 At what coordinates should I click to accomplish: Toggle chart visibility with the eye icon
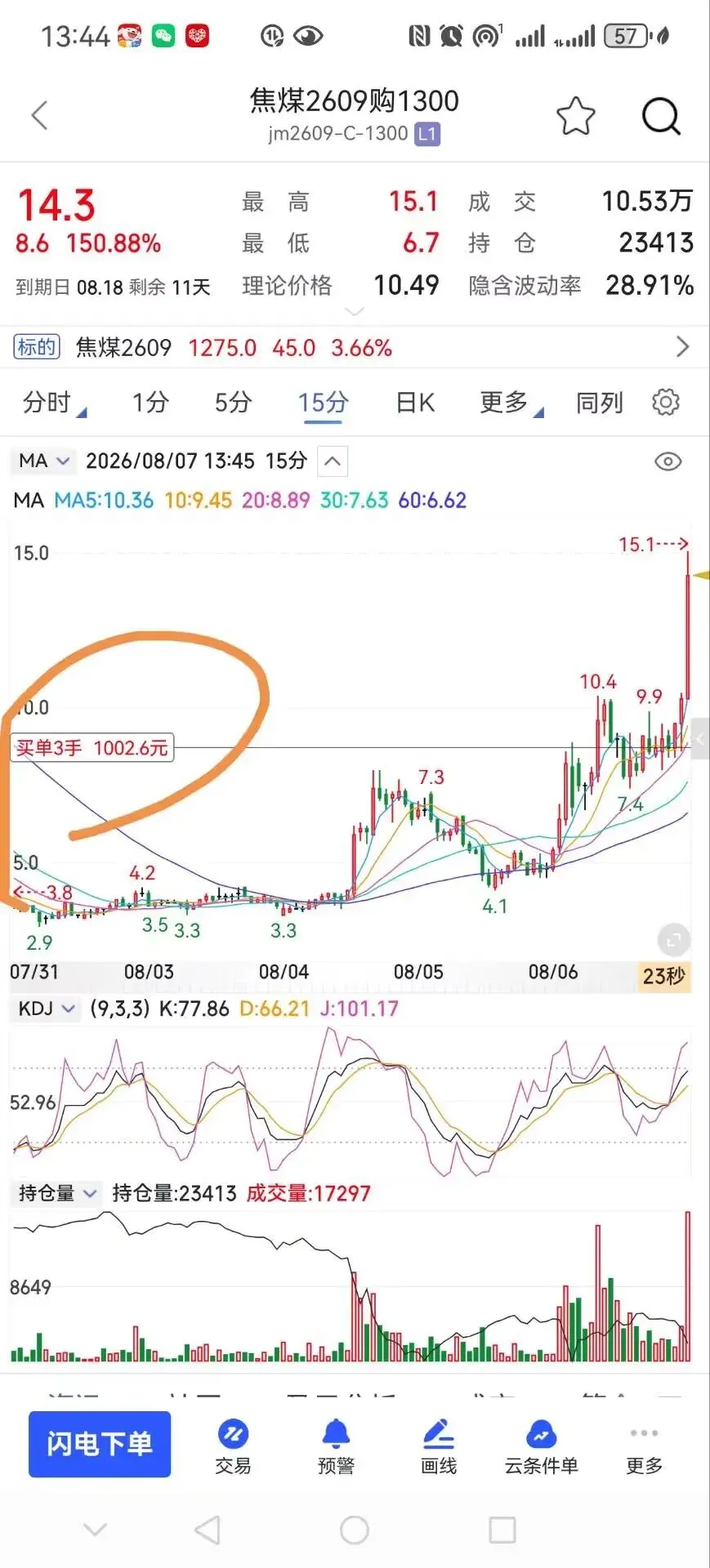click(x=668, y=462)
